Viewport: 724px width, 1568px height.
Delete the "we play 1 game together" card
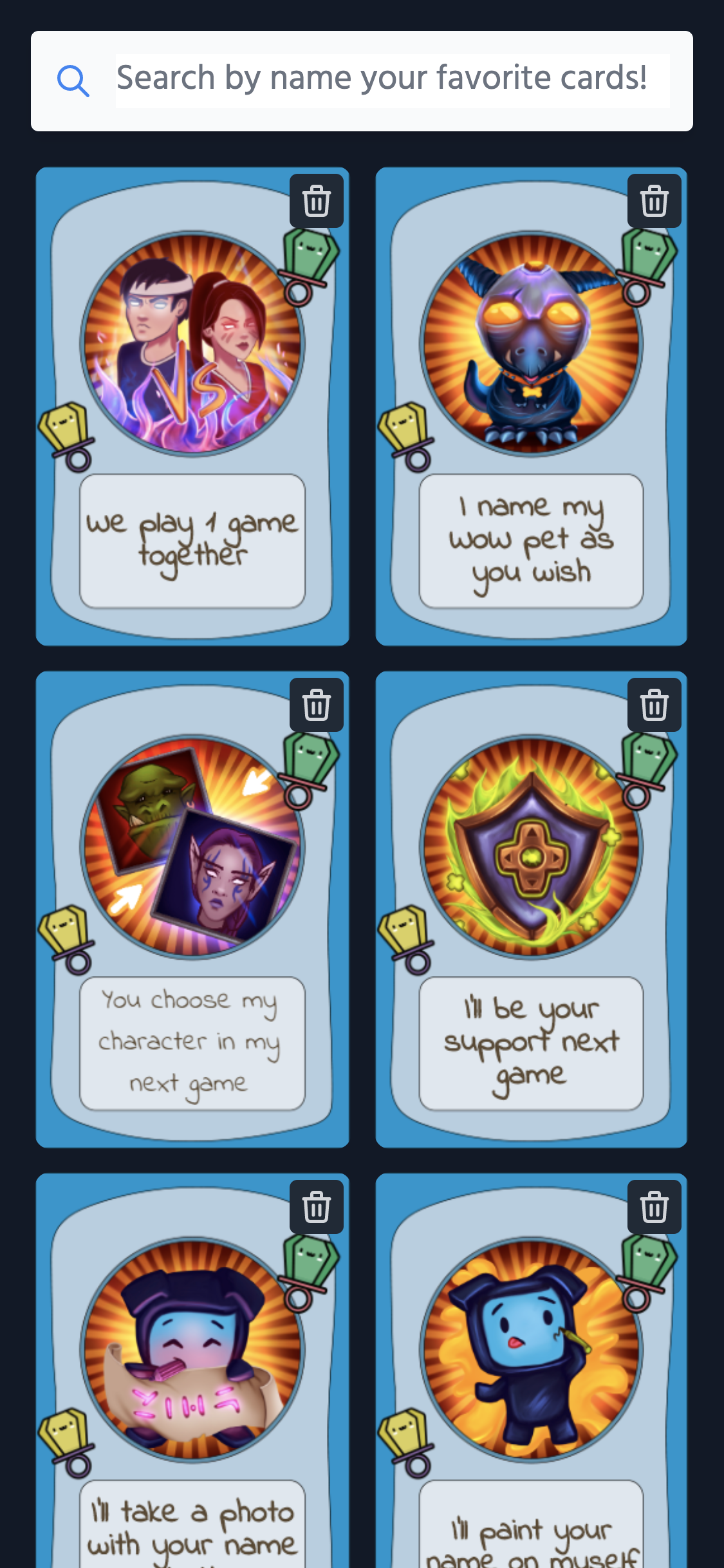pos(316,201)
